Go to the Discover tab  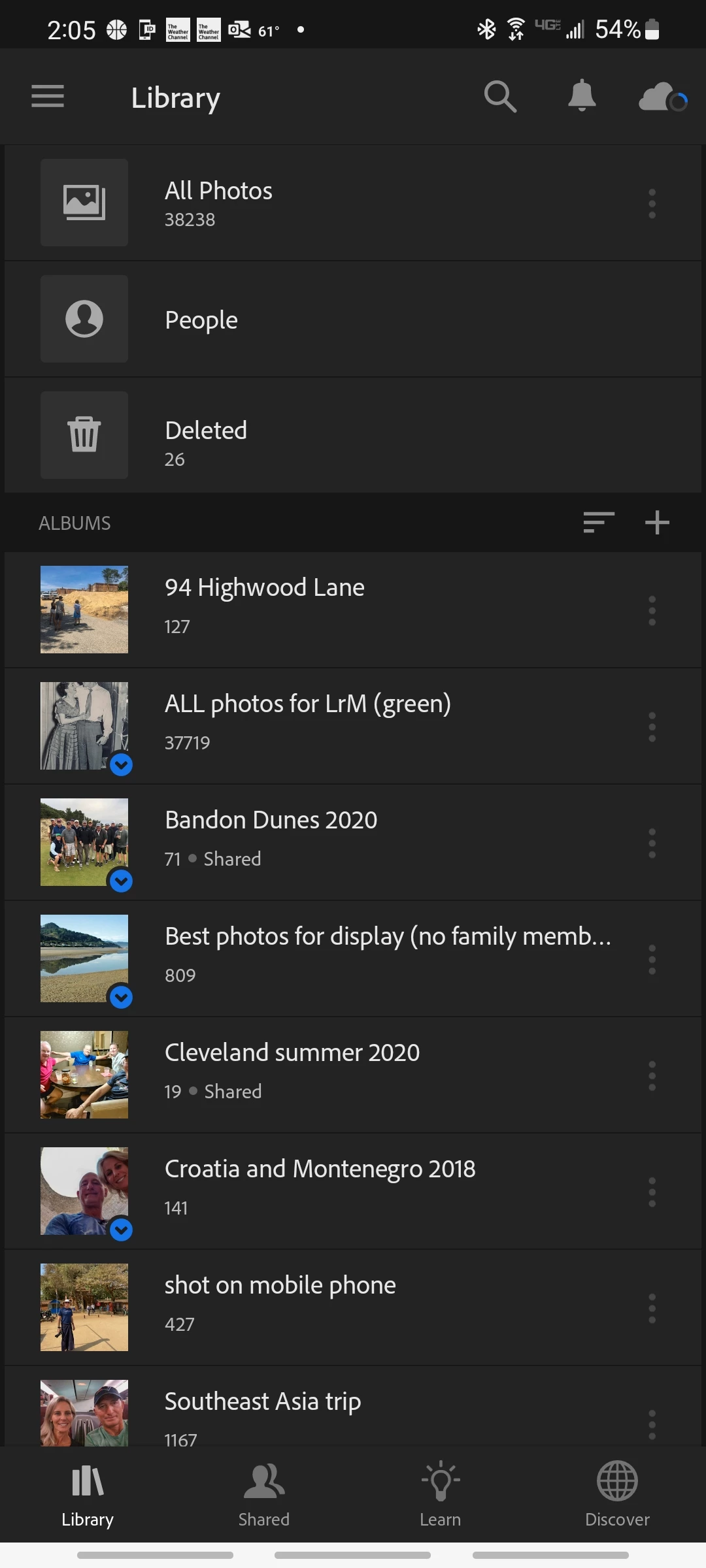tap(617, 1494)
